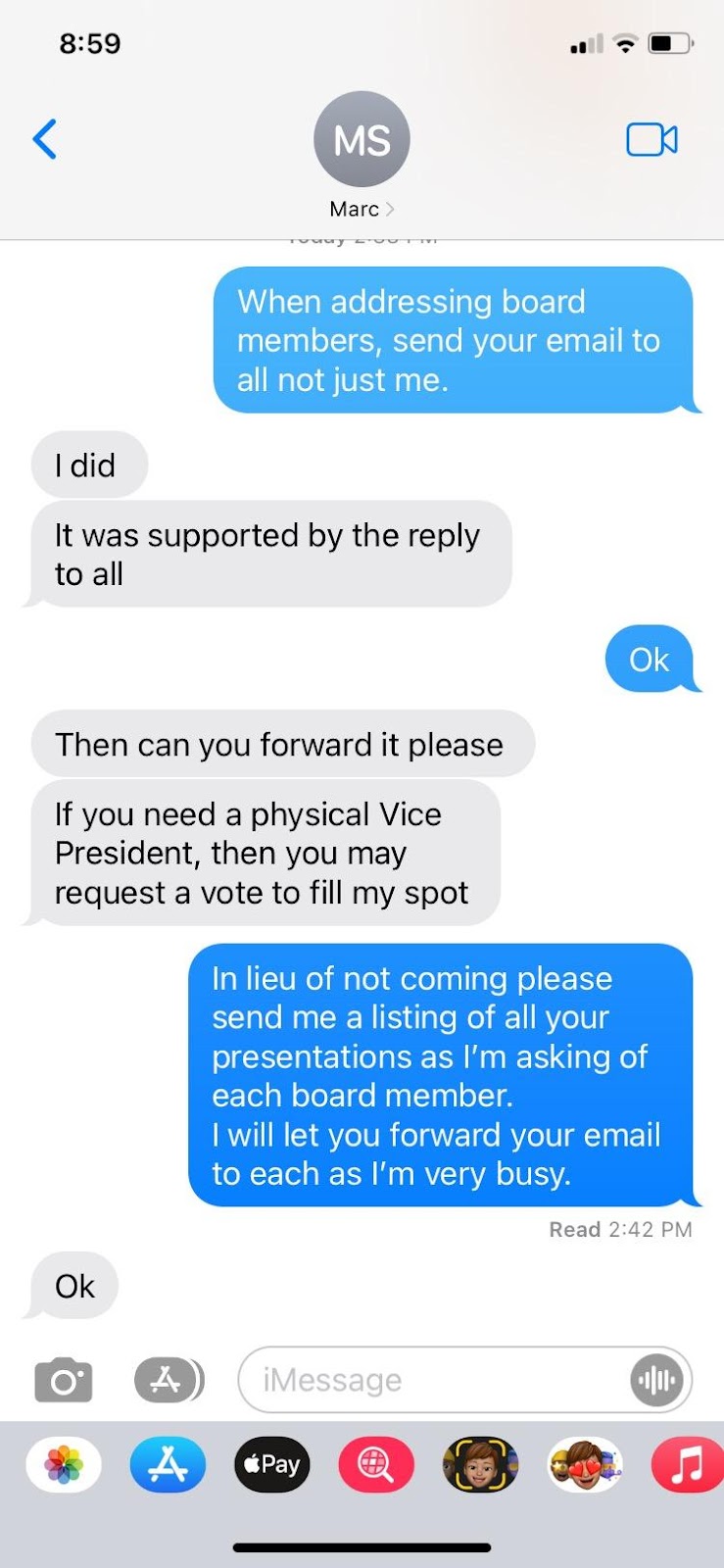Open the Memoji app with yellow frame
This screenshot has width=724, height=1568.
(x=480, y=1465)
